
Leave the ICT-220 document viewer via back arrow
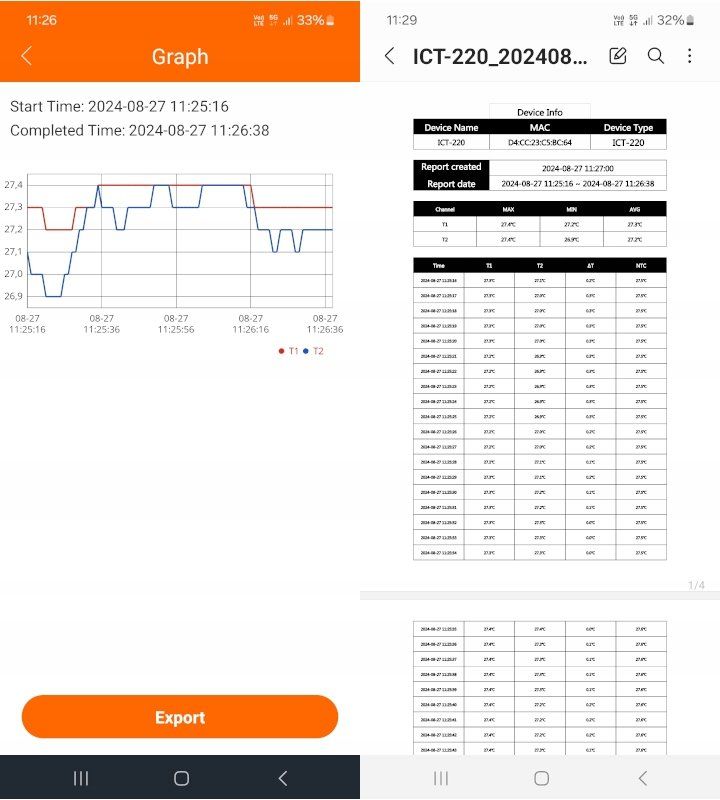point(390,56)
